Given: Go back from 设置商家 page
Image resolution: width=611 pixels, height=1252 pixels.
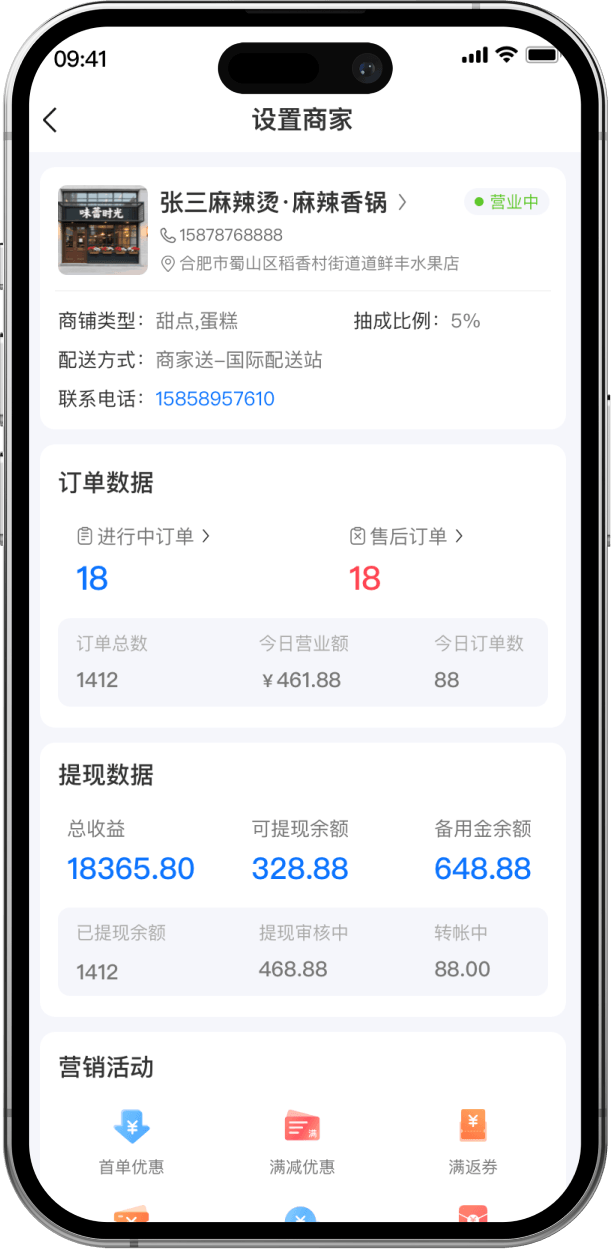Looking at the screenshot, I should pos(50,121).
